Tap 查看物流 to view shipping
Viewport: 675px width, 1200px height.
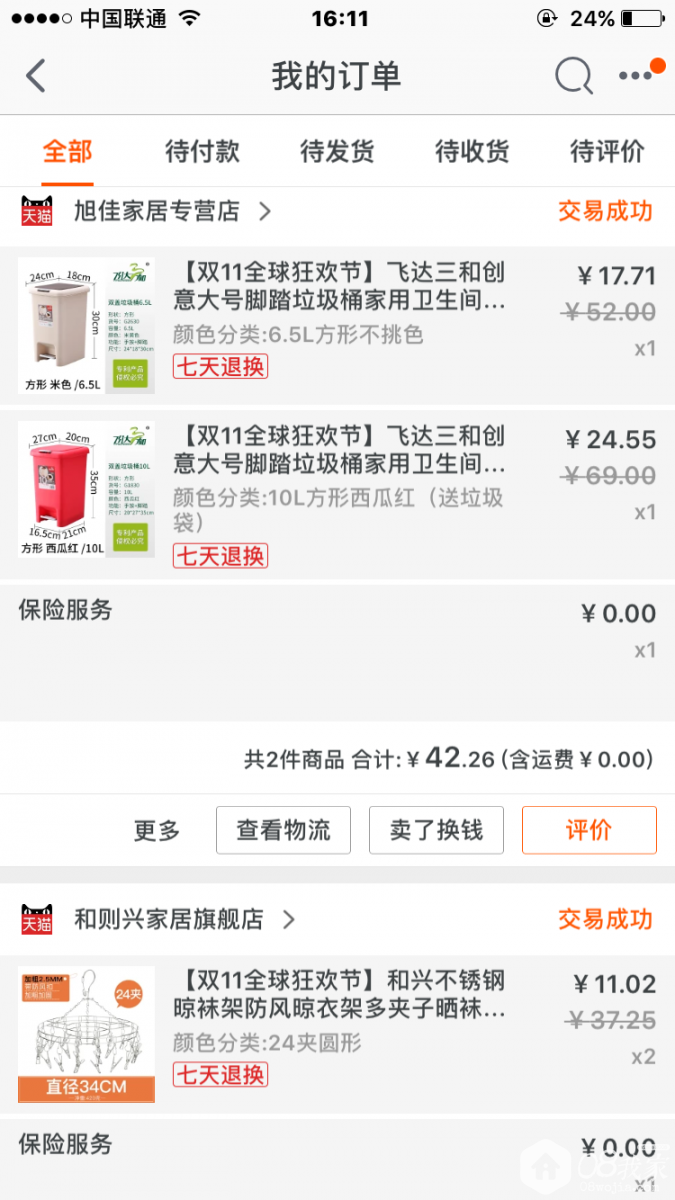[283, 830]
